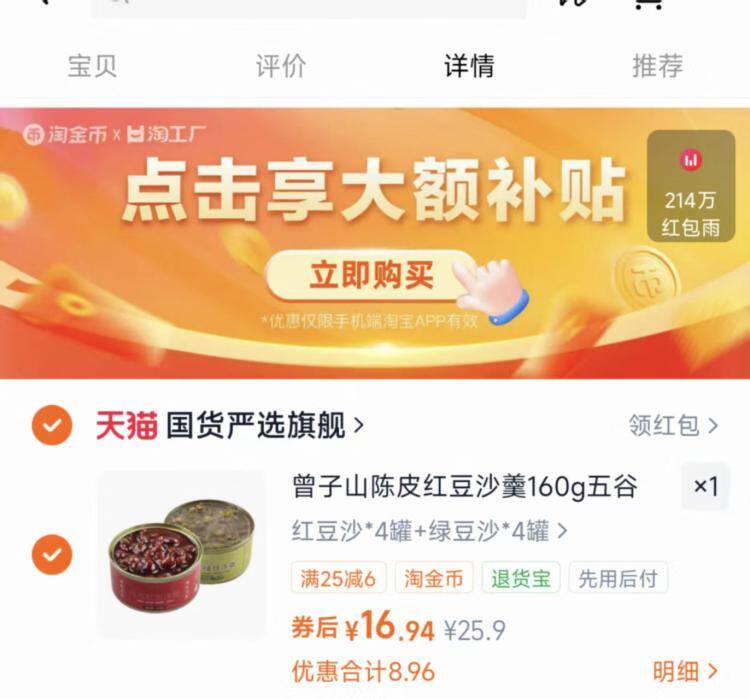The height and width of the screenshot is (699, 750).
Task: Select the 详情 tab
Action: coord(469,66)
